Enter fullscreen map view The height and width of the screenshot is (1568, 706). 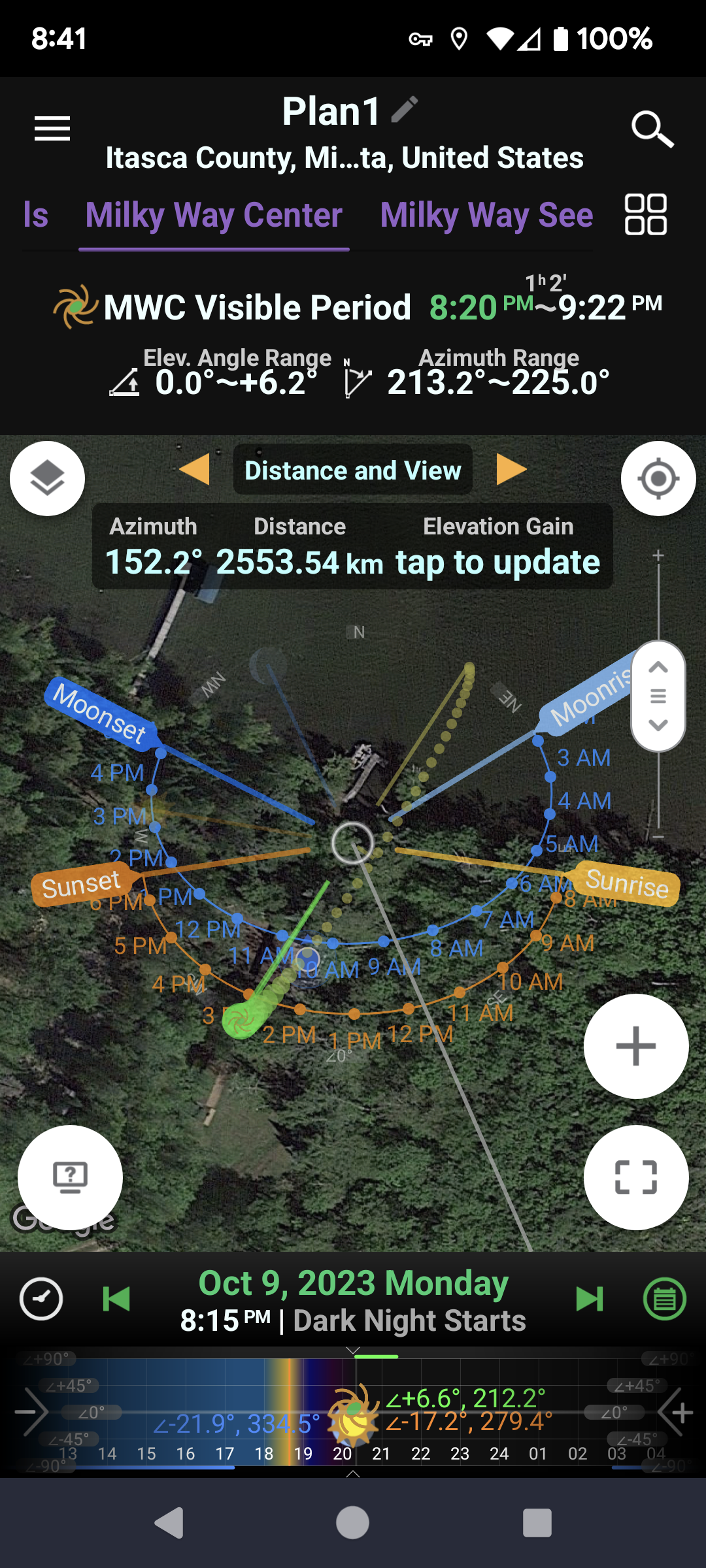636,1177
